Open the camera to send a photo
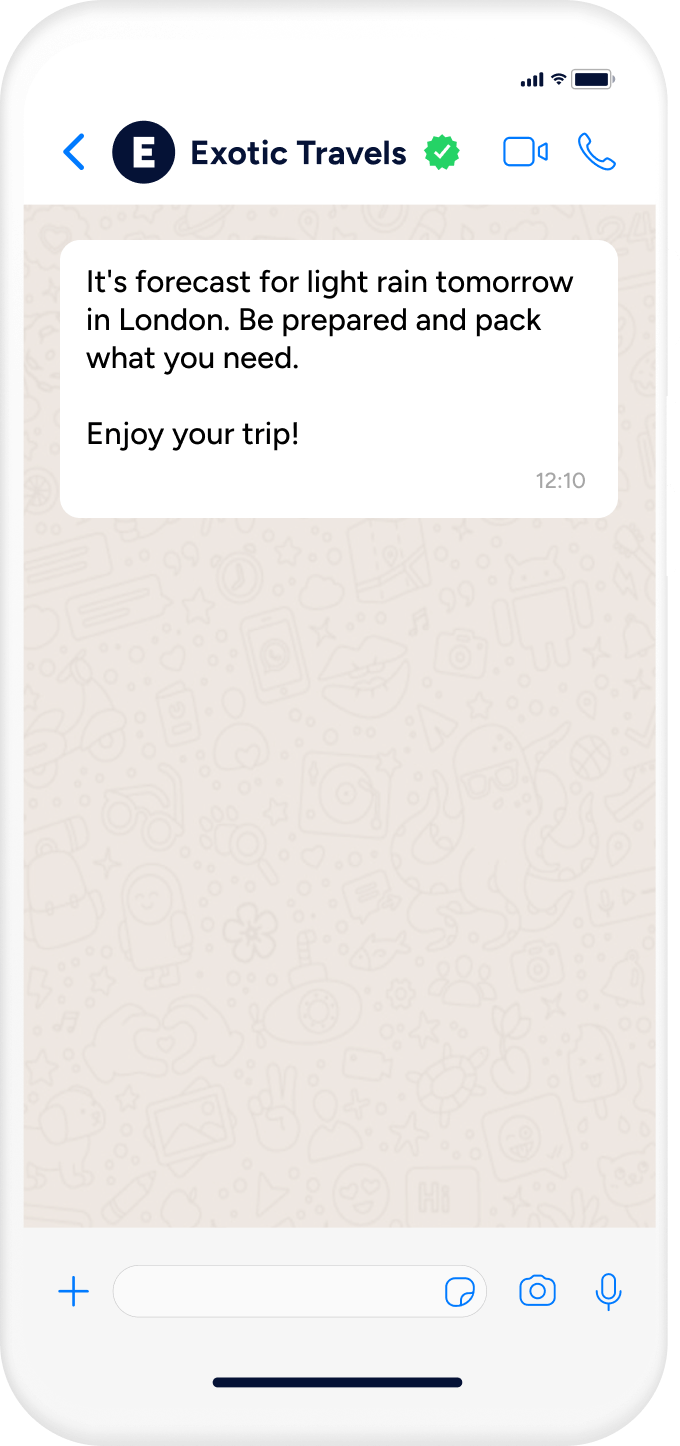This screenshot has height=1446, width=680. pos(537,1292)
